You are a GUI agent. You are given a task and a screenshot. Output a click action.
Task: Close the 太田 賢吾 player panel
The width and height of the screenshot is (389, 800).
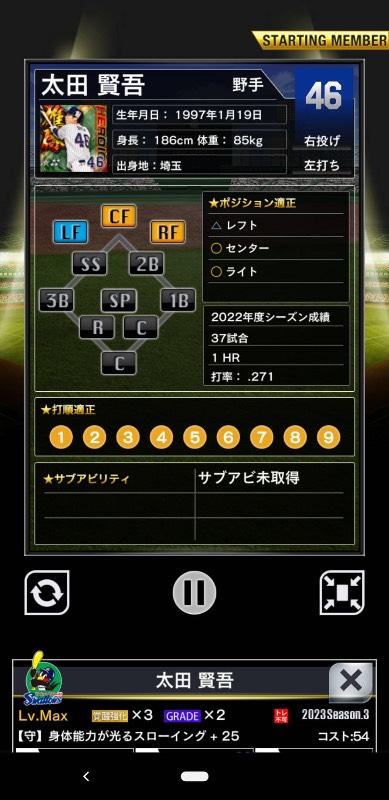coord(351,682)
